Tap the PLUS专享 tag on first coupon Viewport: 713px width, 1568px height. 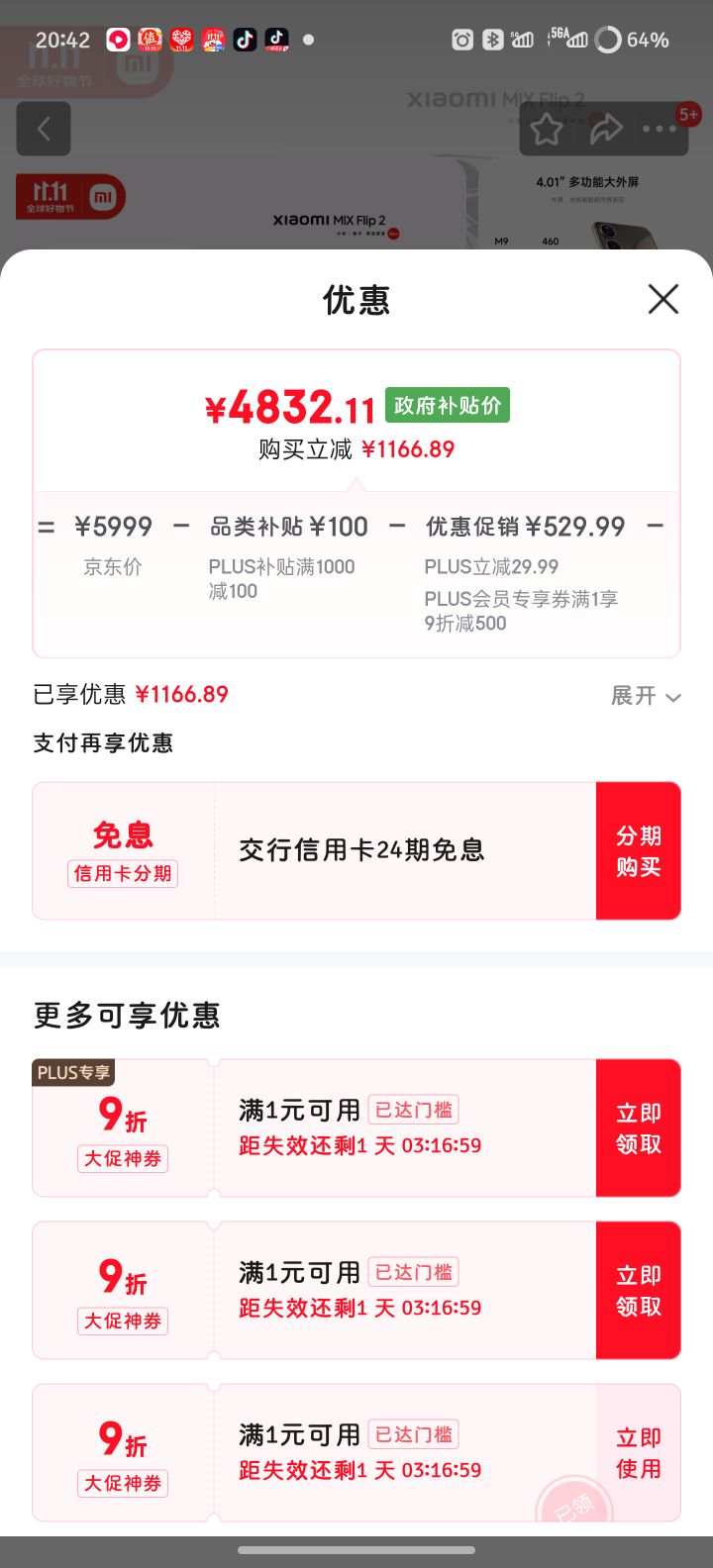point(72,1072)
